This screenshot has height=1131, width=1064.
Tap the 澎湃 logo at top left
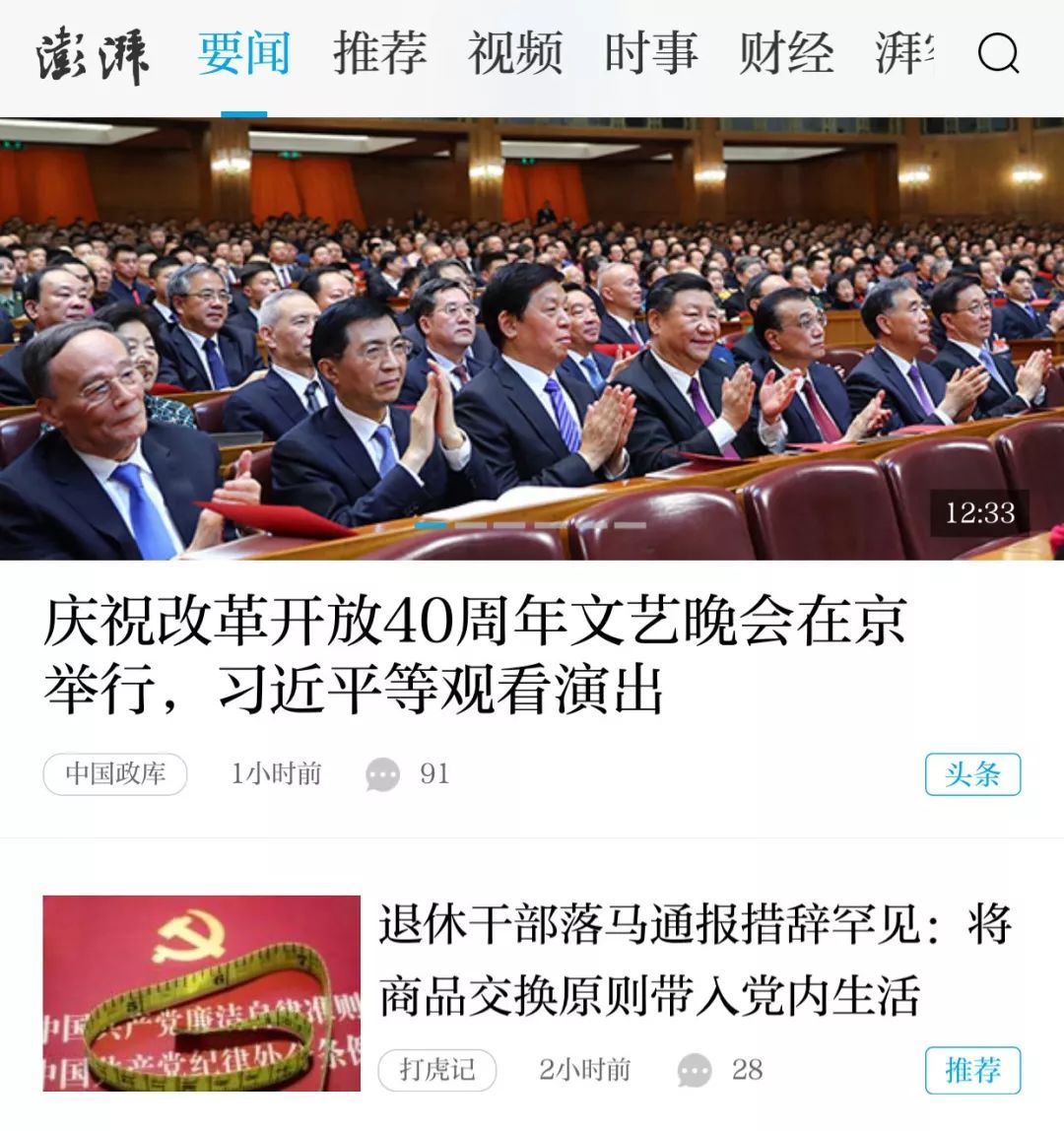pos(95,54)
